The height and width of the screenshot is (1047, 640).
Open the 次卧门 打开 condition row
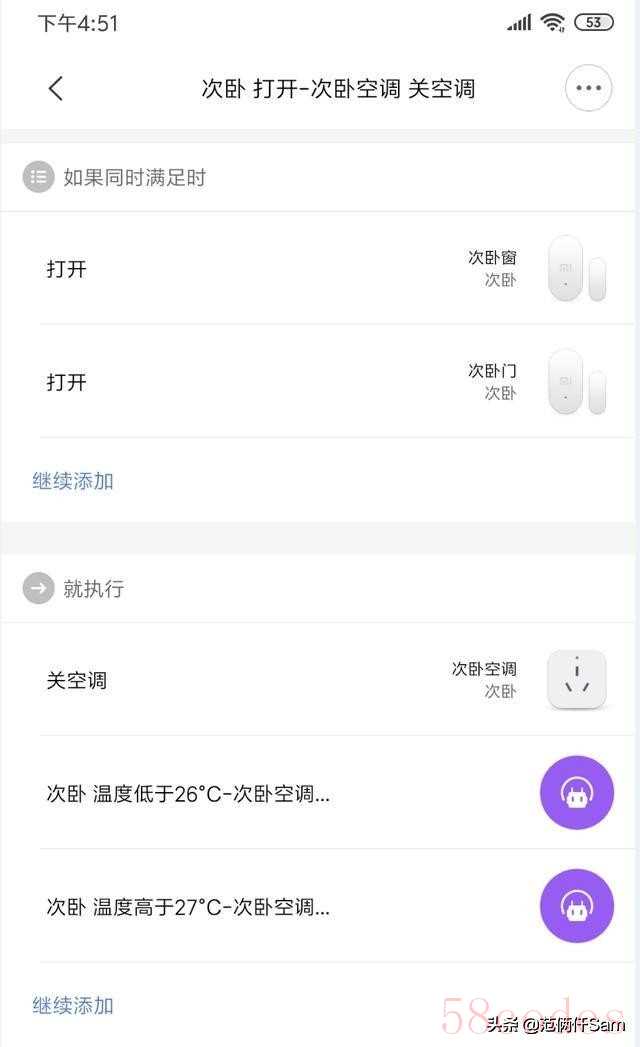pyautogui.click(x=320, y=382)
